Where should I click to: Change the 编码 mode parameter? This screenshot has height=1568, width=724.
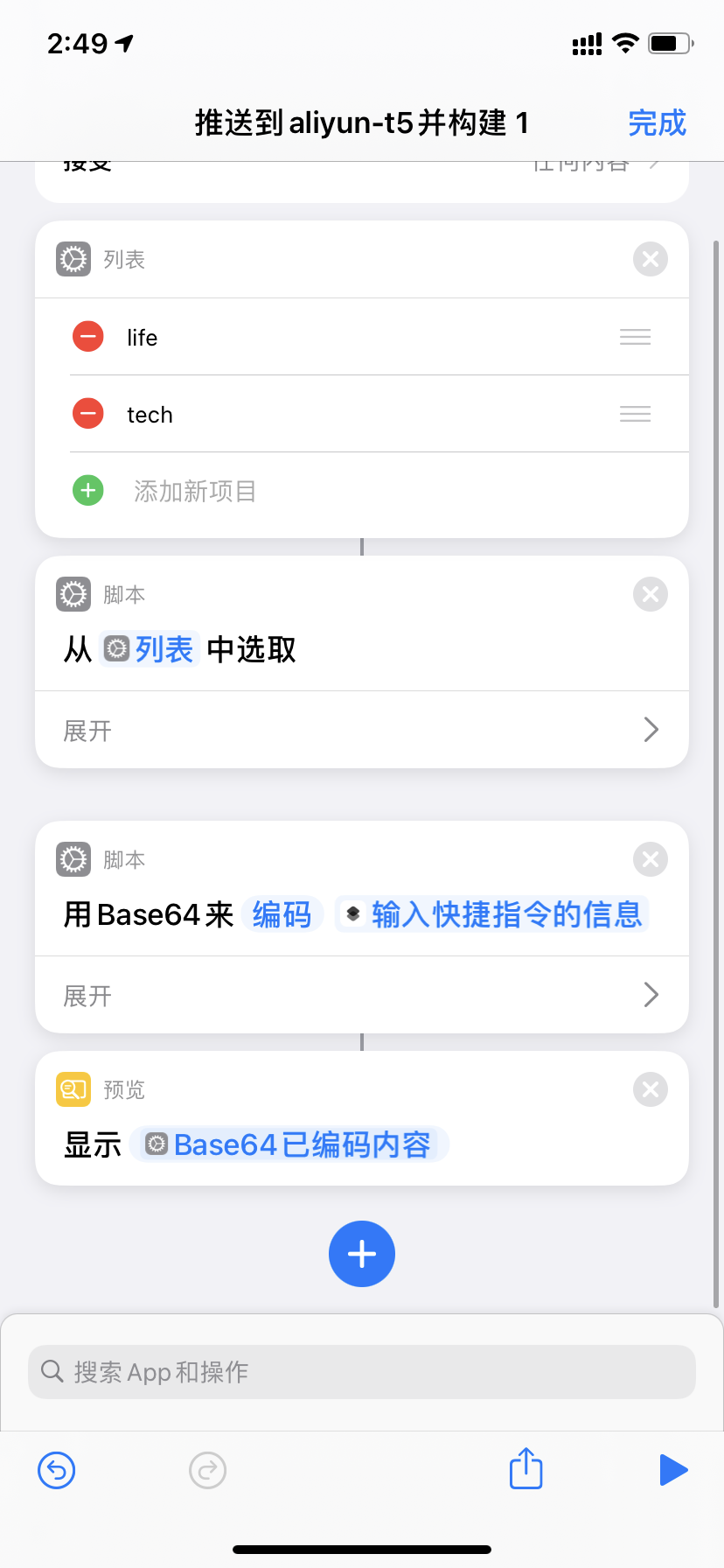[x=282, y=915]
